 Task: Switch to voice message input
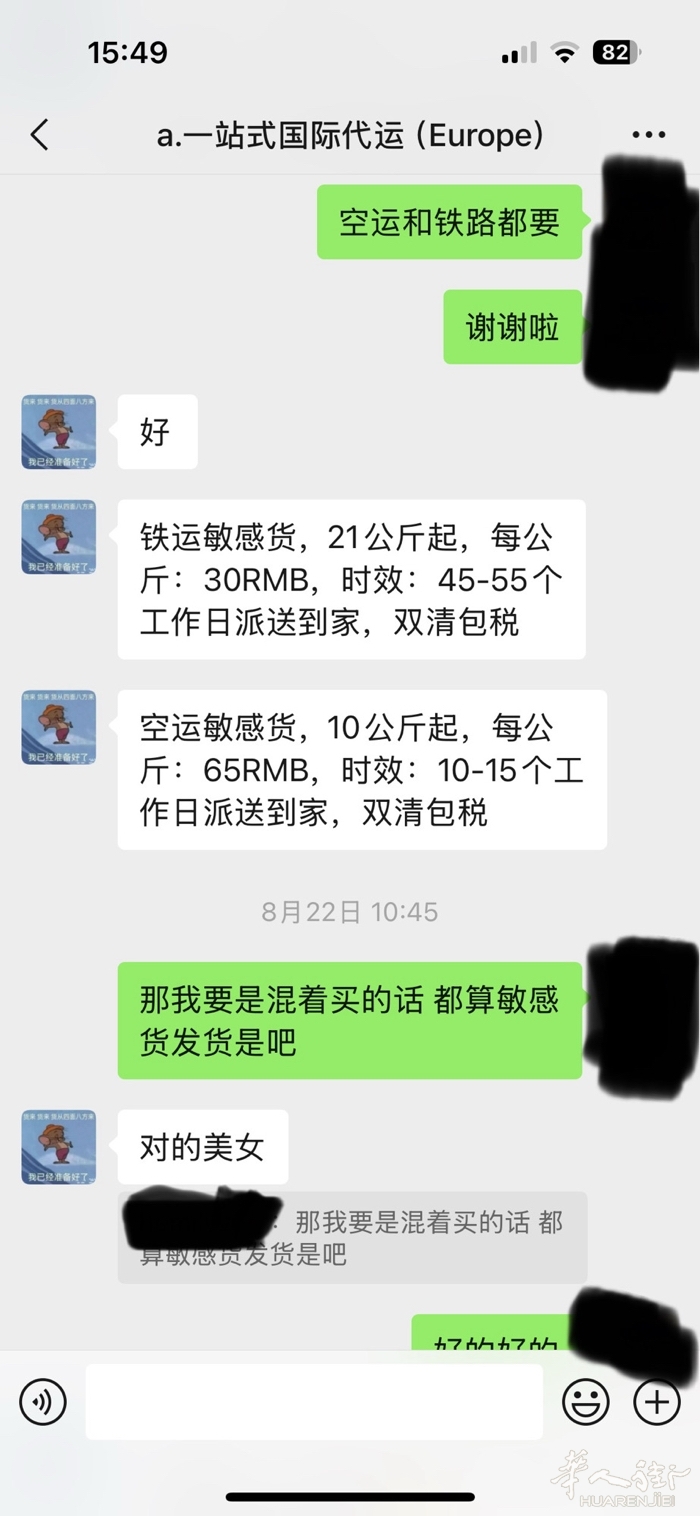(43, 1402)
